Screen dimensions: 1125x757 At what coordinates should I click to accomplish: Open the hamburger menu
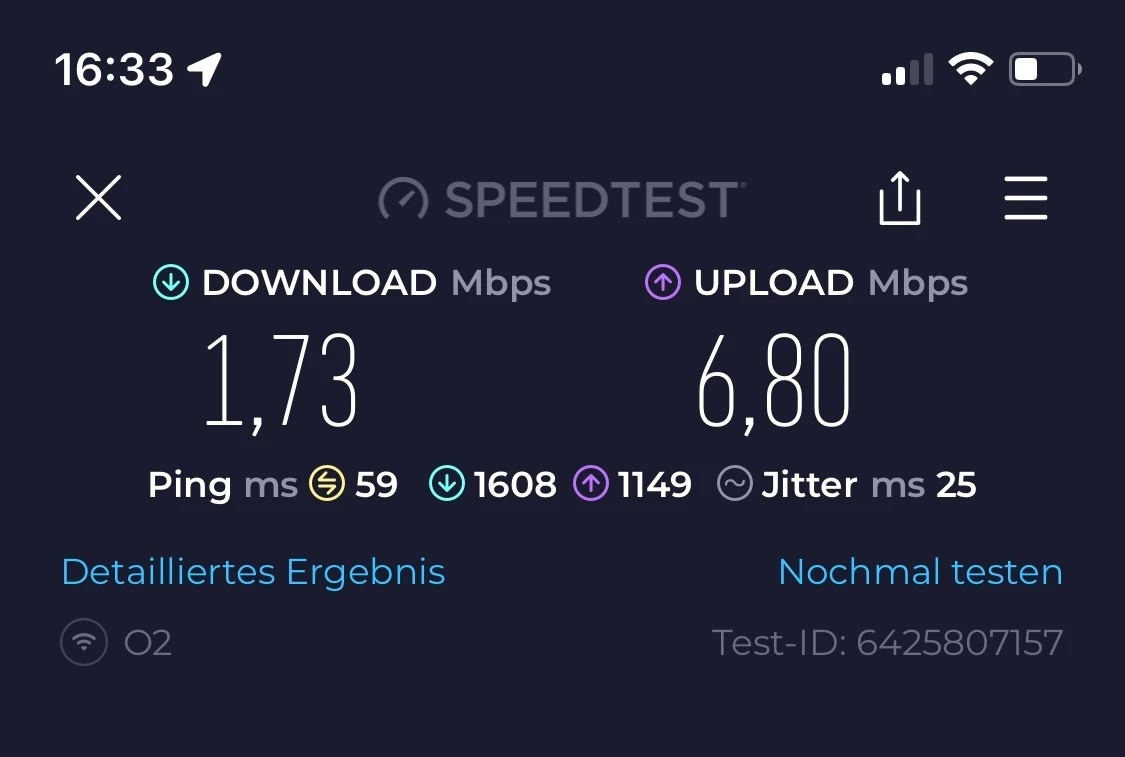tap(1025, 198)
